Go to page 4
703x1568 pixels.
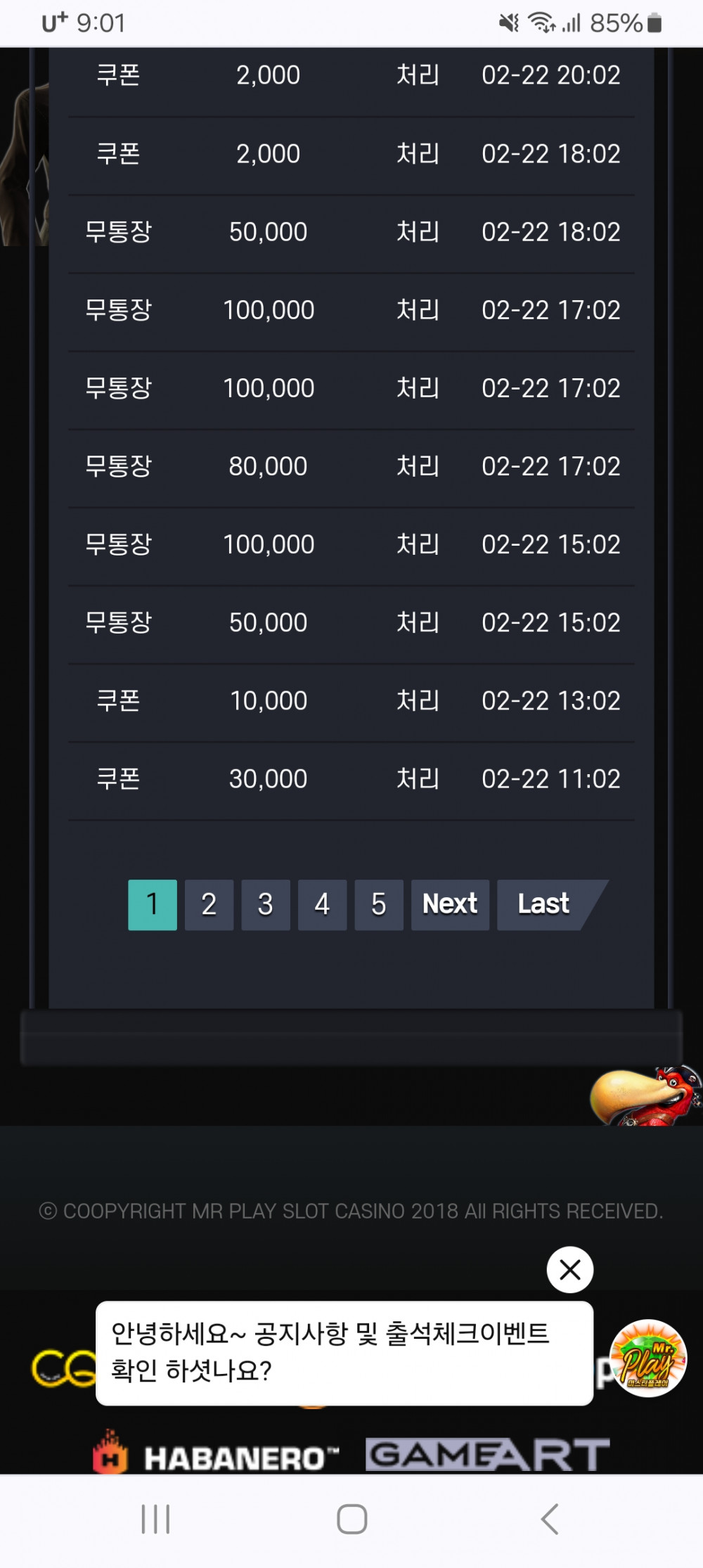(322, 904)
